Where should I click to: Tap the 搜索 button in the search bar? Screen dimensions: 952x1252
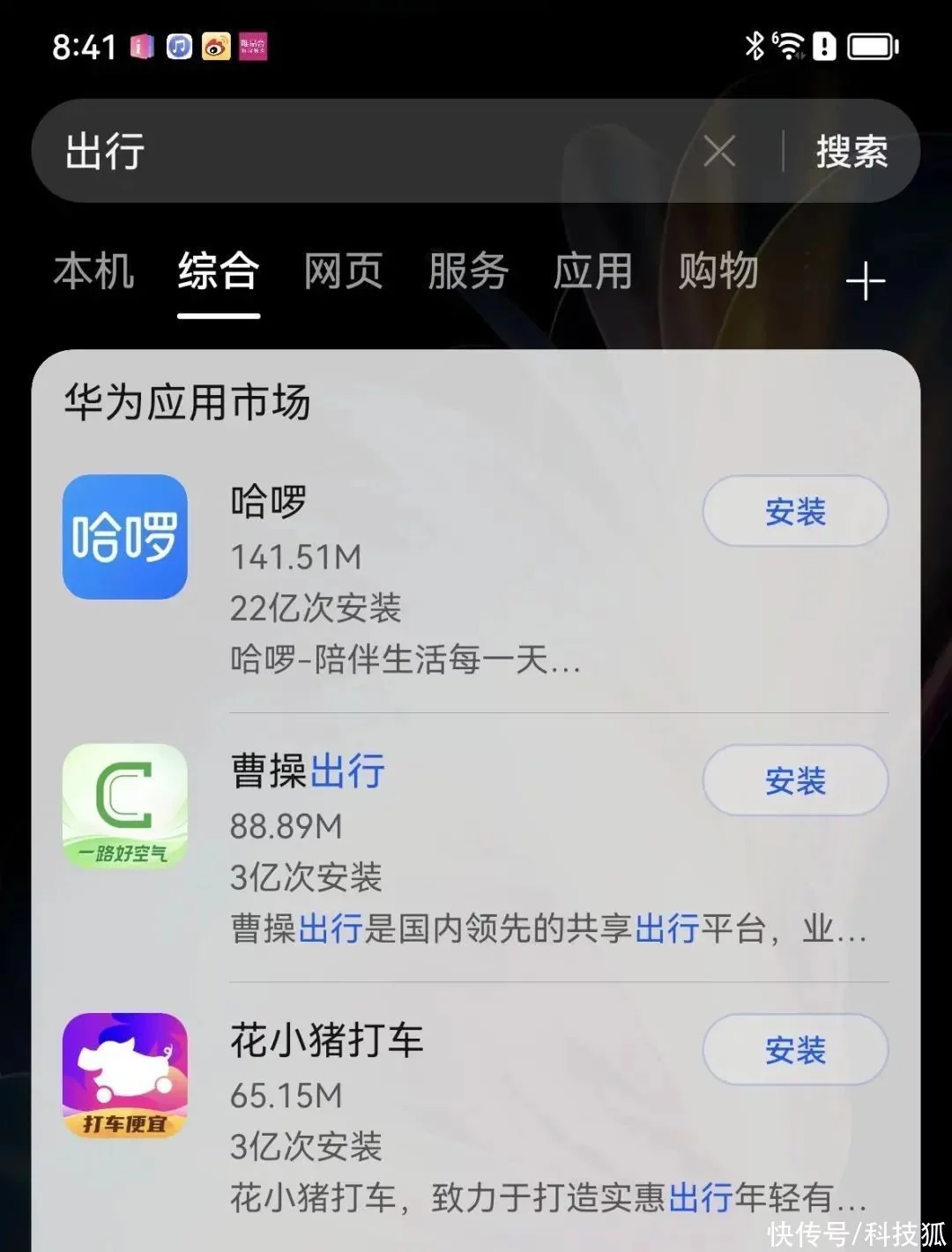point(852,152)
